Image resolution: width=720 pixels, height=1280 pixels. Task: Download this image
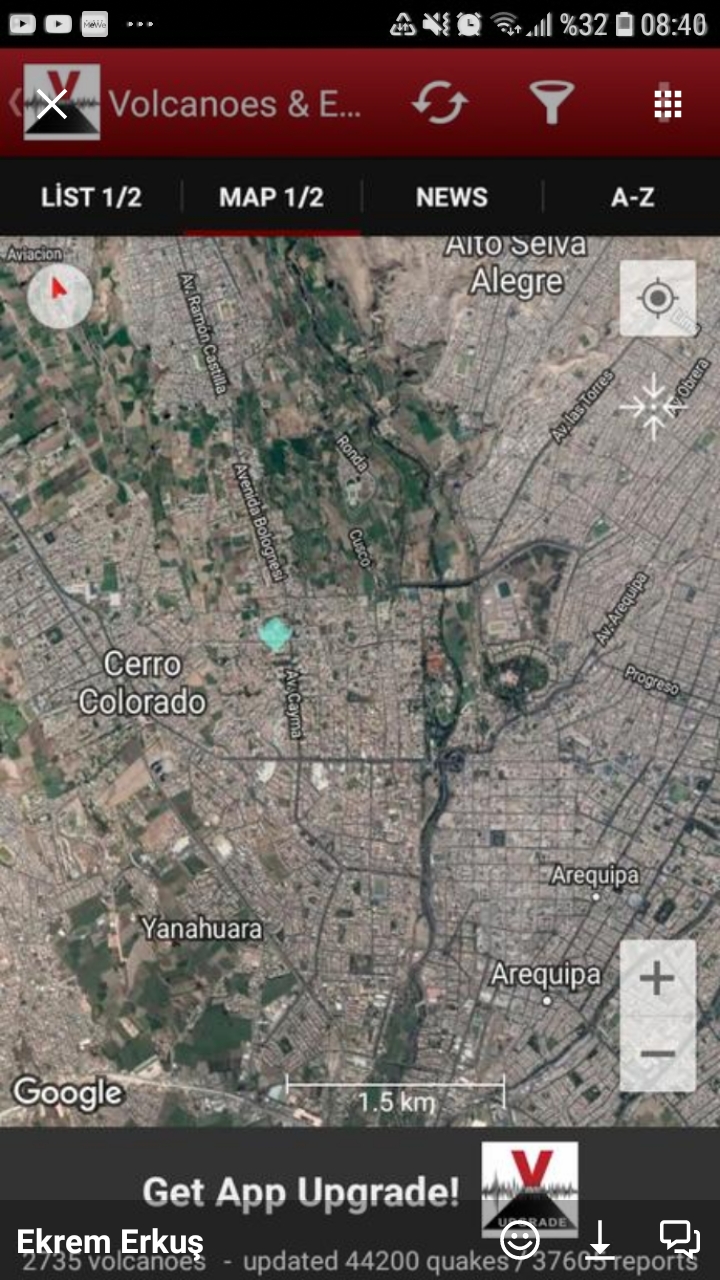[600, 1240]
